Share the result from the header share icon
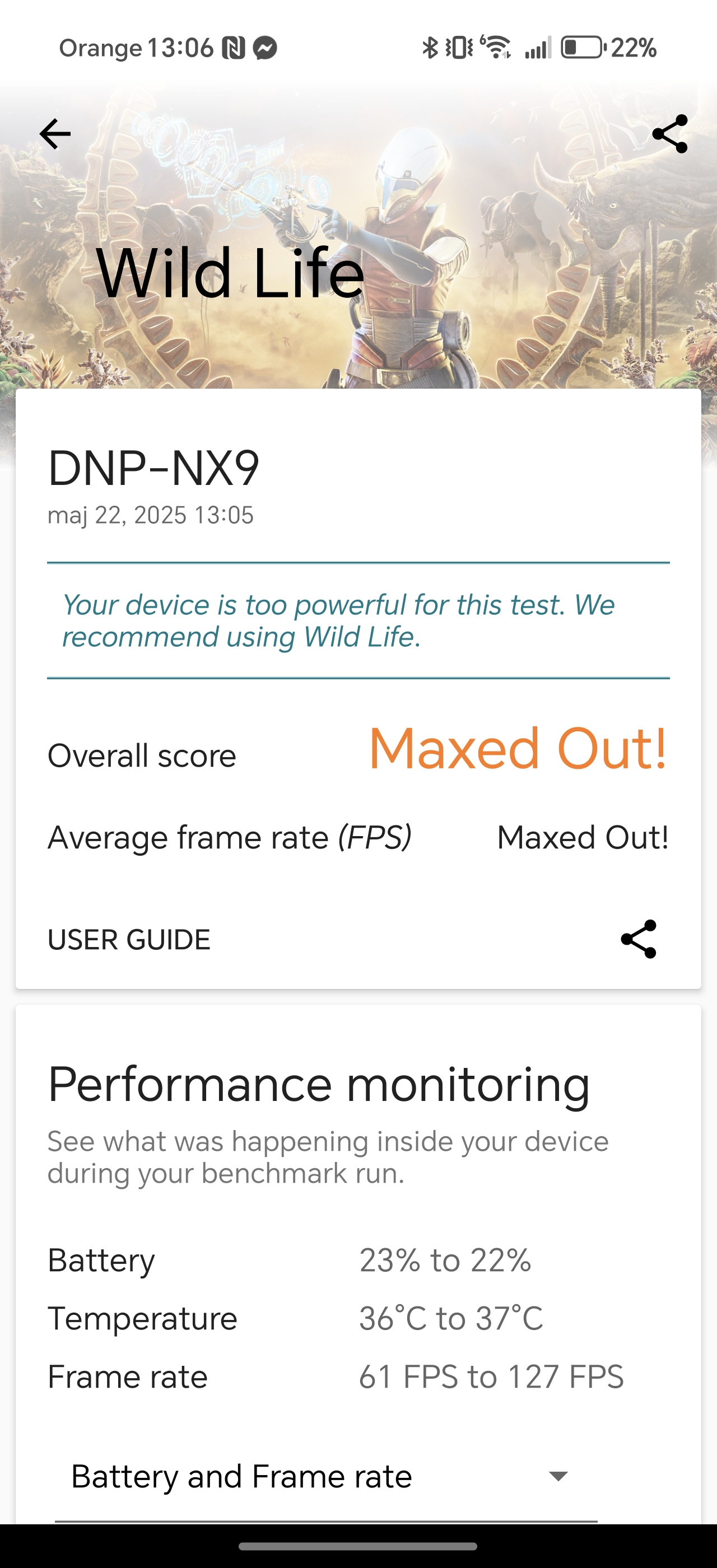Image resolution: width=717 pixels, height=1568 pixels. [x=669, y=134]
